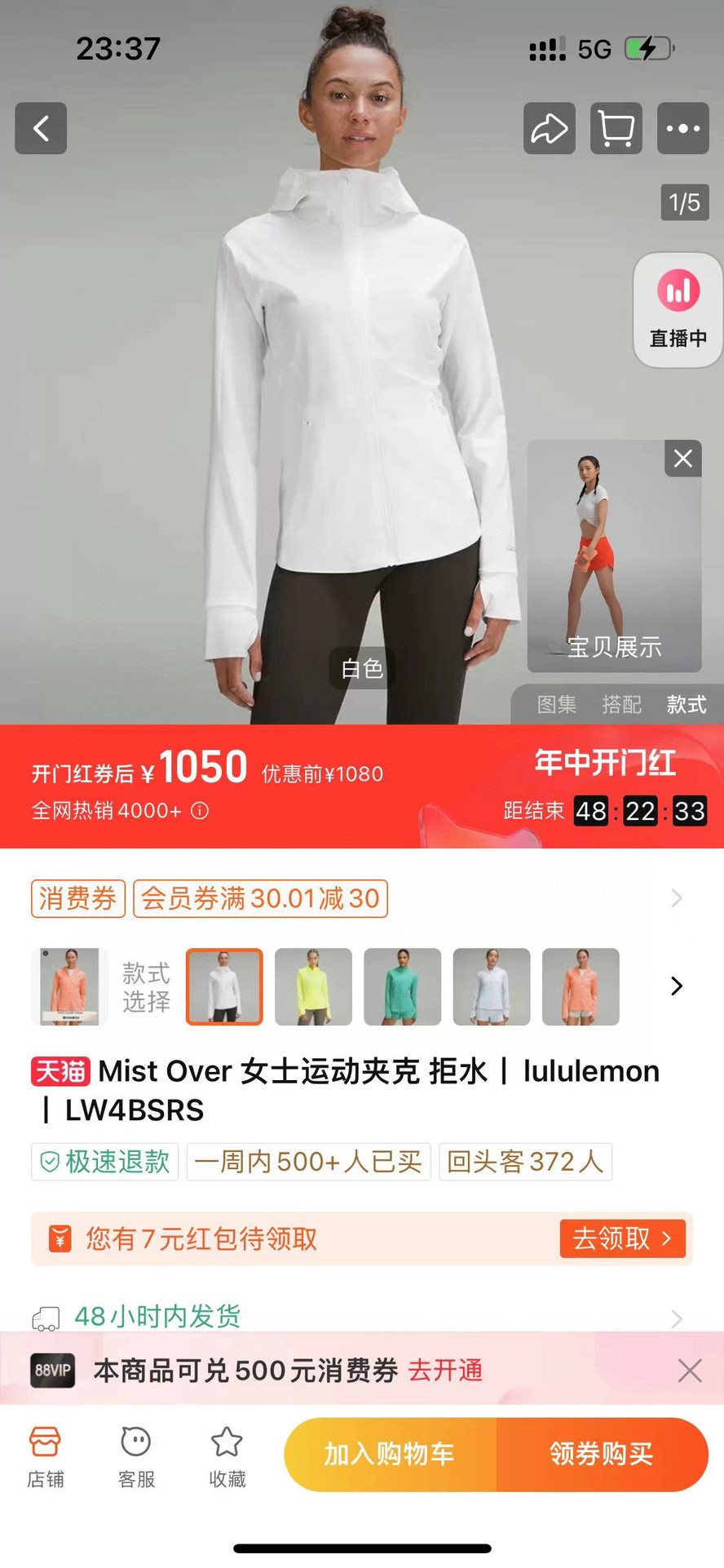Image resolution: width=724 pixels, height=1568 pixels.
Task: Tap 领券购买 to buy with coupon
Action: click(602, 1454)
